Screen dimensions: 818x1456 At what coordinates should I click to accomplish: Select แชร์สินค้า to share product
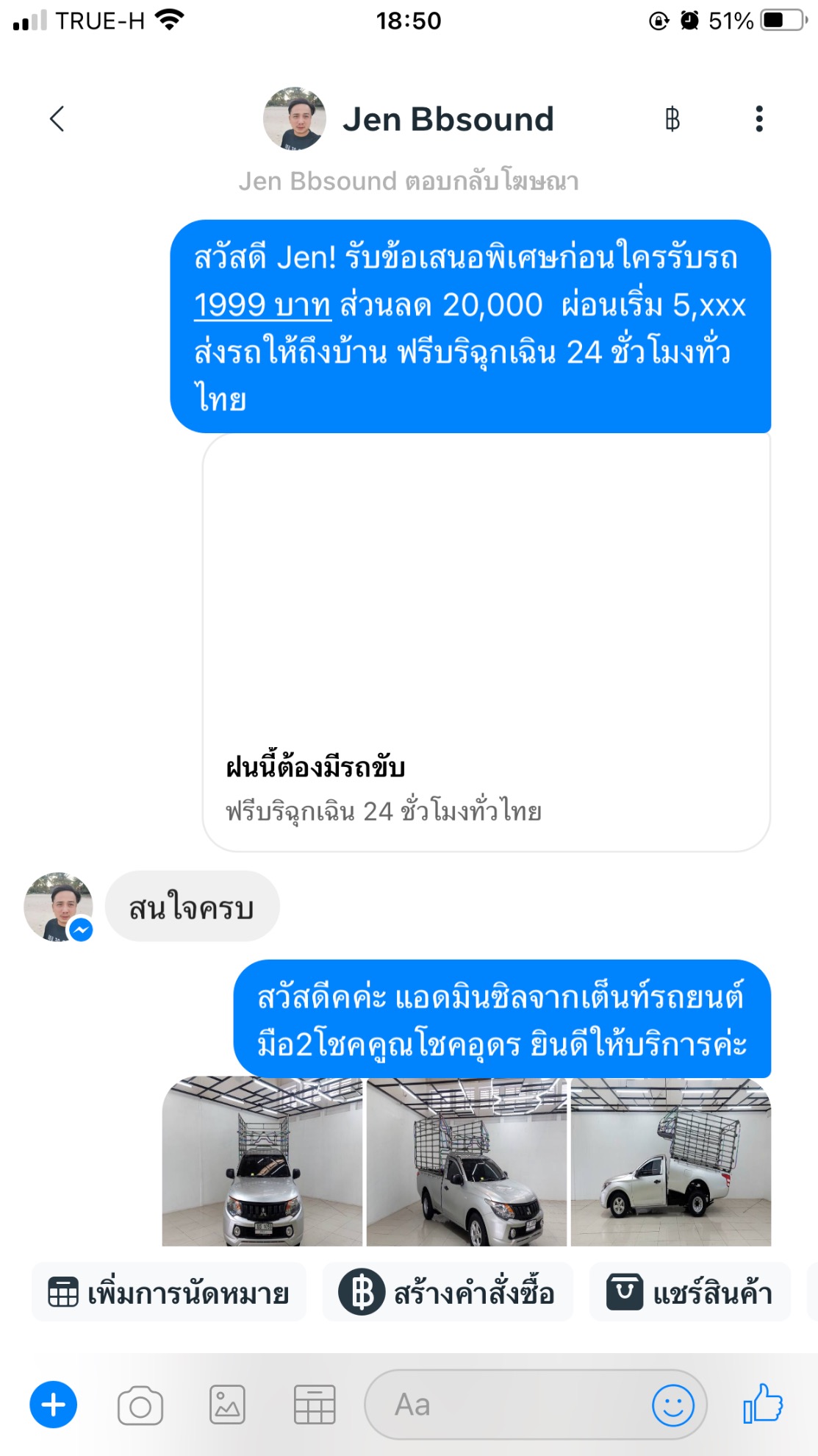[689, 1292]
